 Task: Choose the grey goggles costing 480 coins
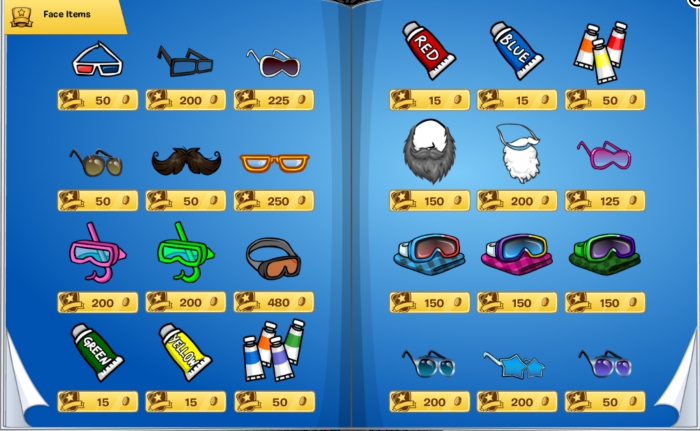pyautogui.click(x=273, y=258)
